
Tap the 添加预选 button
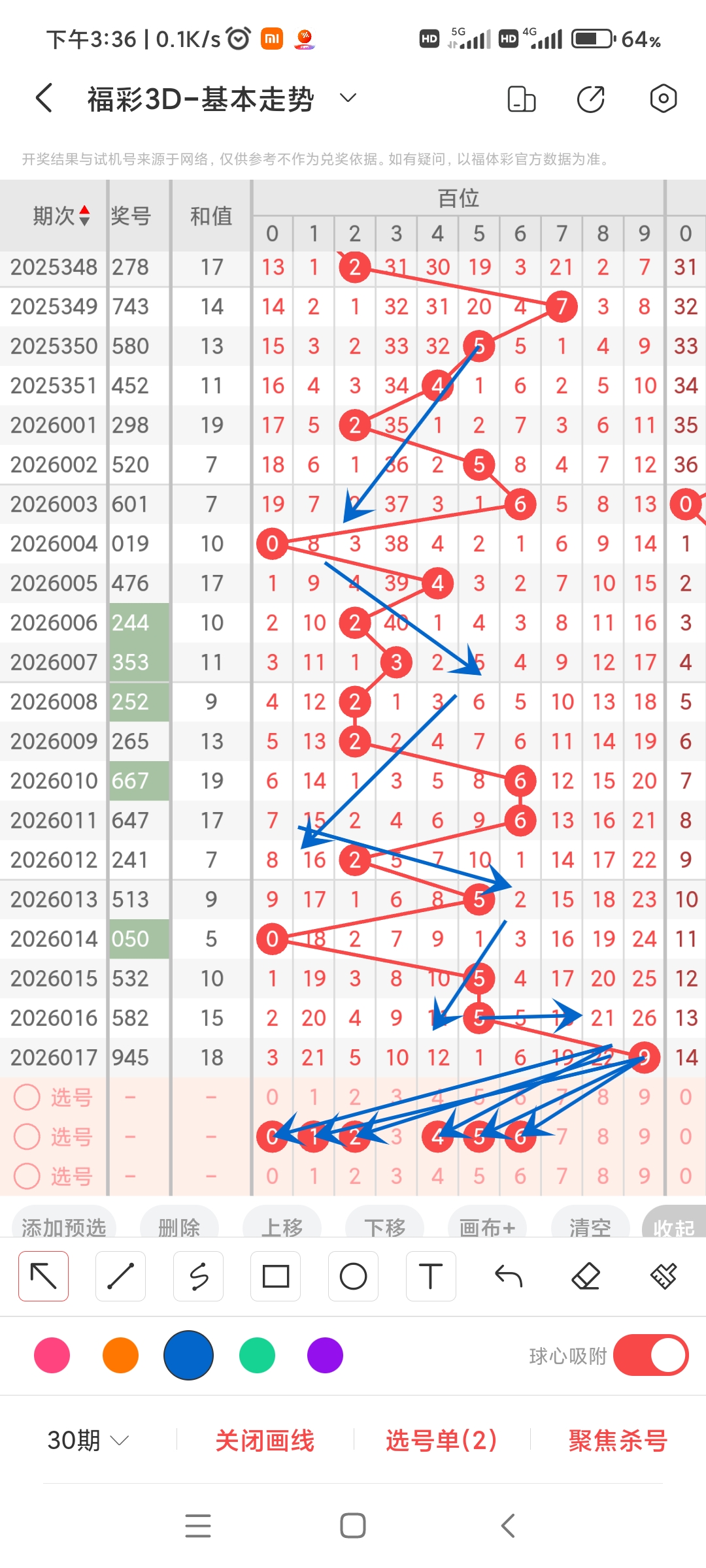[64, 1226]
